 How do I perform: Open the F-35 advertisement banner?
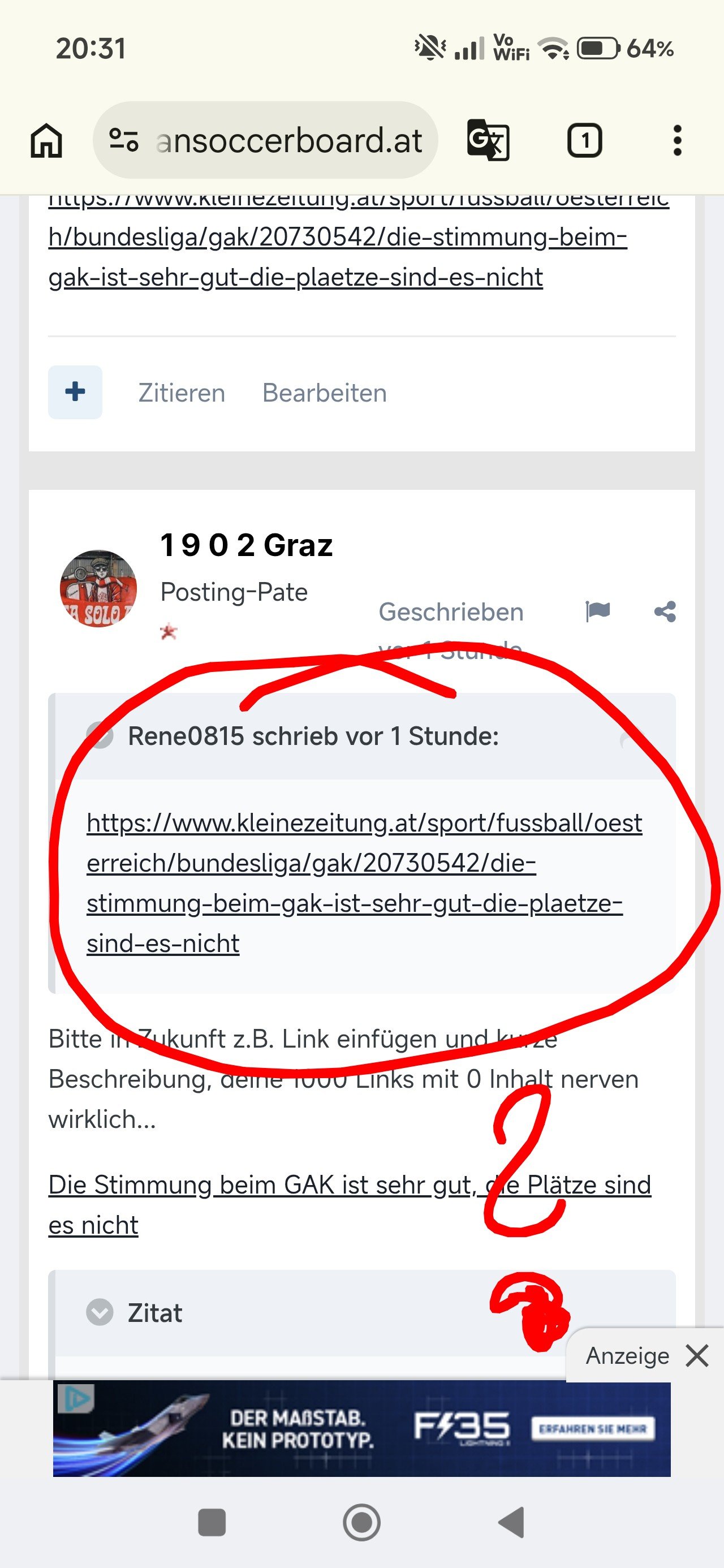point(361,1428)
